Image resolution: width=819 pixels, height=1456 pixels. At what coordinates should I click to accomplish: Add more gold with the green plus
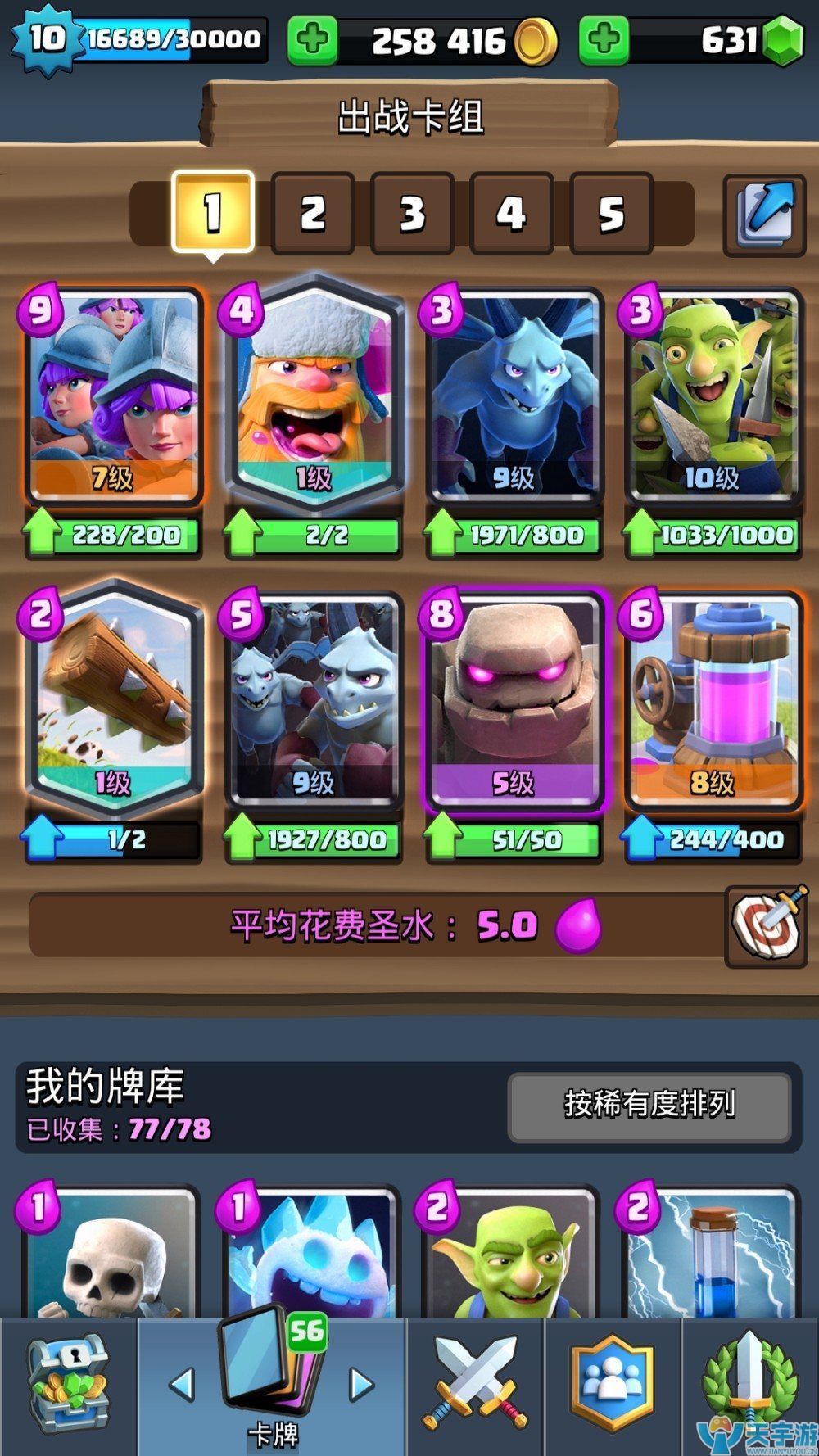(312, 39)
